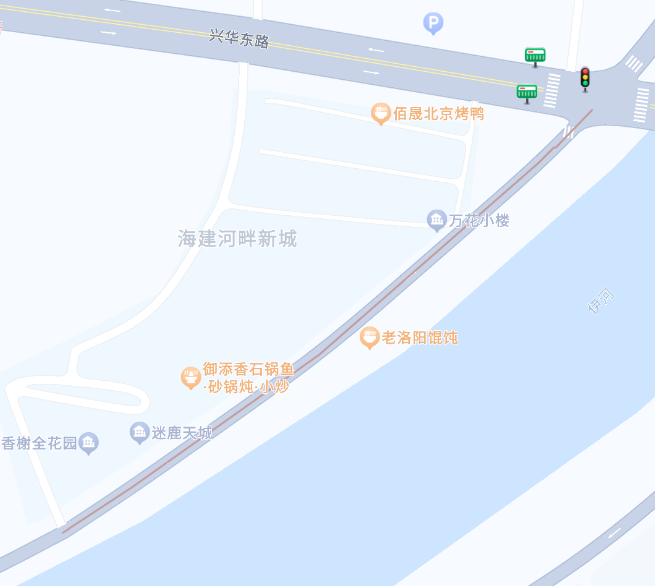Tap the parking lot P marker
The width and height of the screenshot is (655, 586).
coord(433,23)
